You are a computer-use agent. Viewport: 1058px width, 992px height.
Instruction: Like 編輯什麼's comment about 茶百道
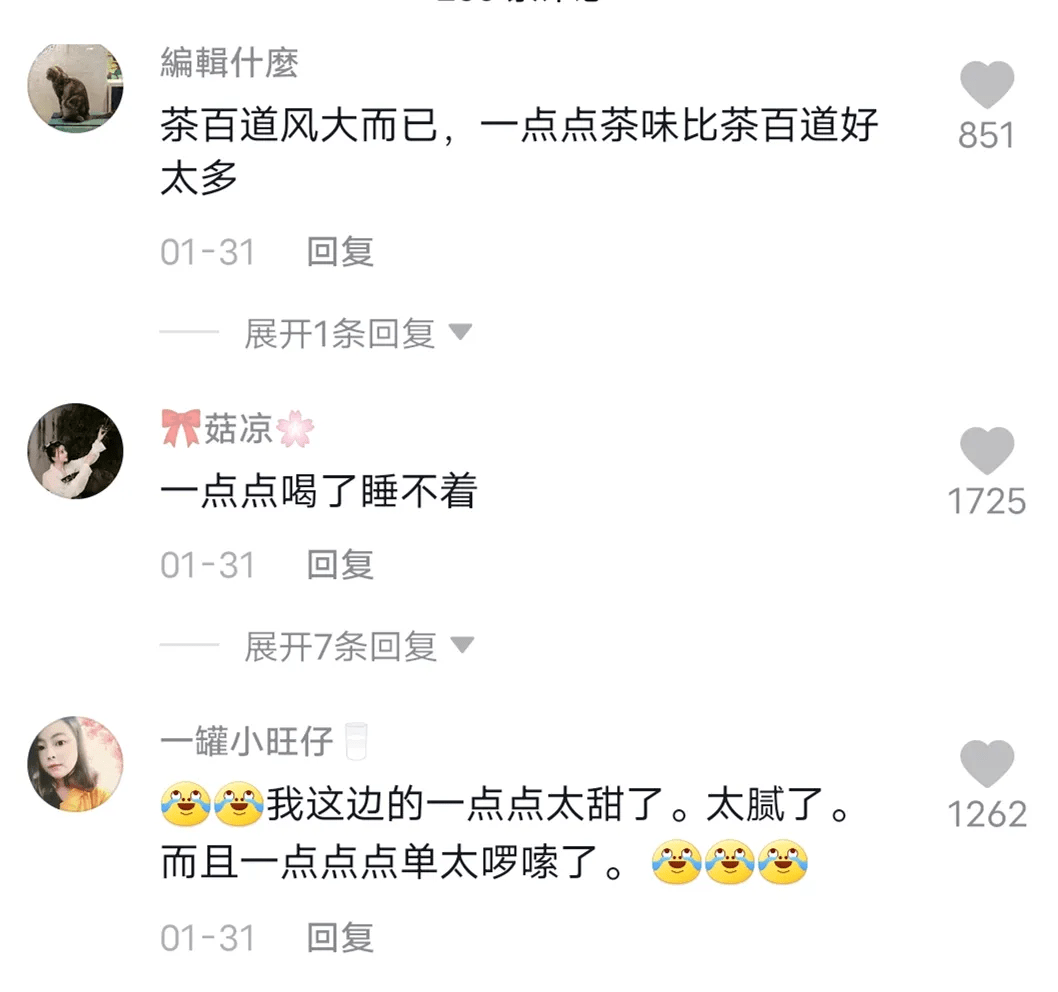pyautogui.click(x=986, y=86)
